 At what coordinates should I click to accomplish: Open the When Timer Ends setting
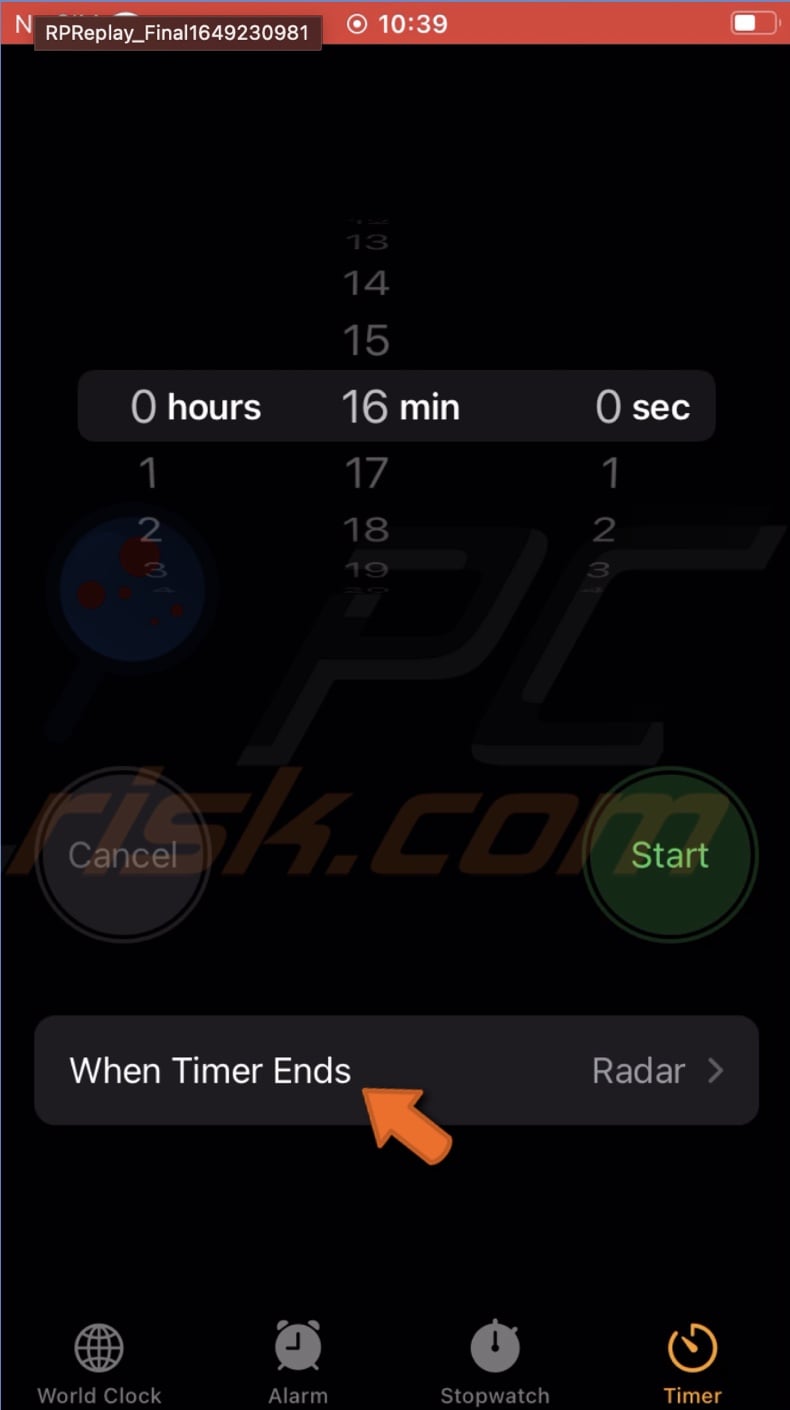click(x=209, y=1070)
